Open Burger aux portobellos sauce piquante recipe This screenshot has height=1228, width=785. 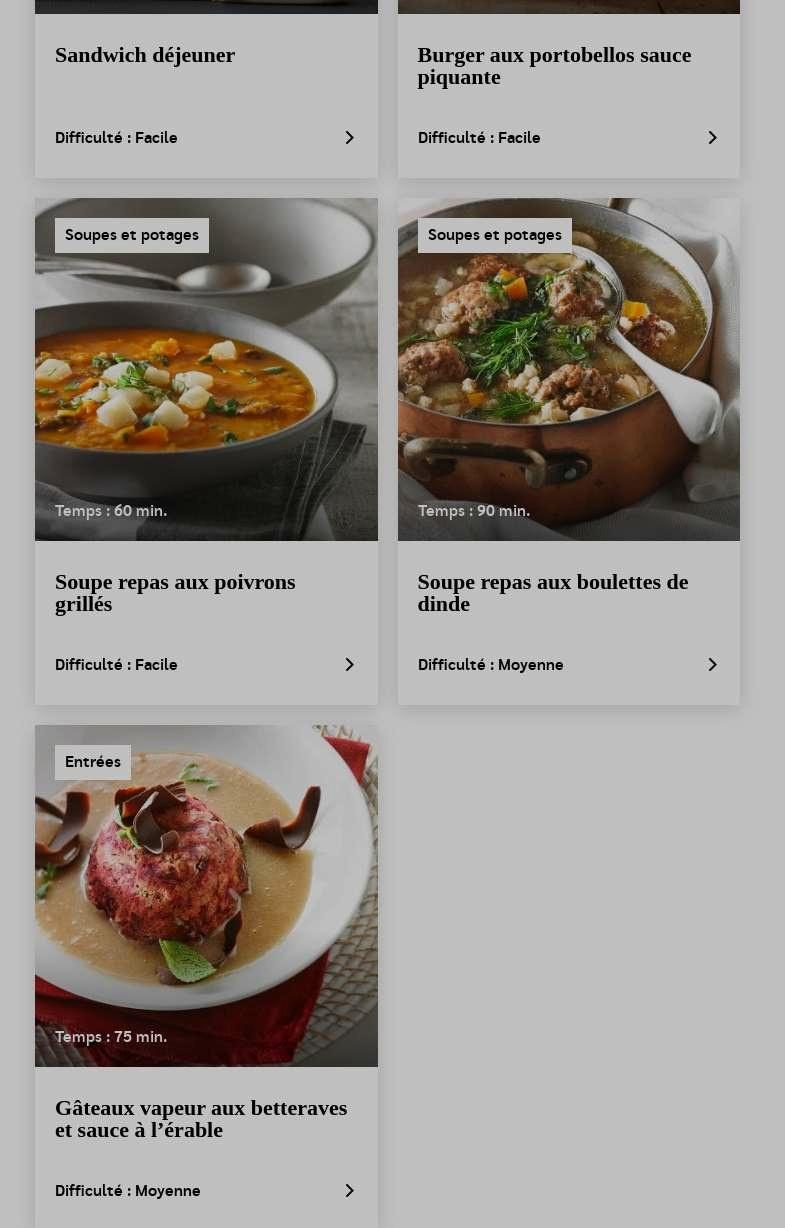point(554,66)
